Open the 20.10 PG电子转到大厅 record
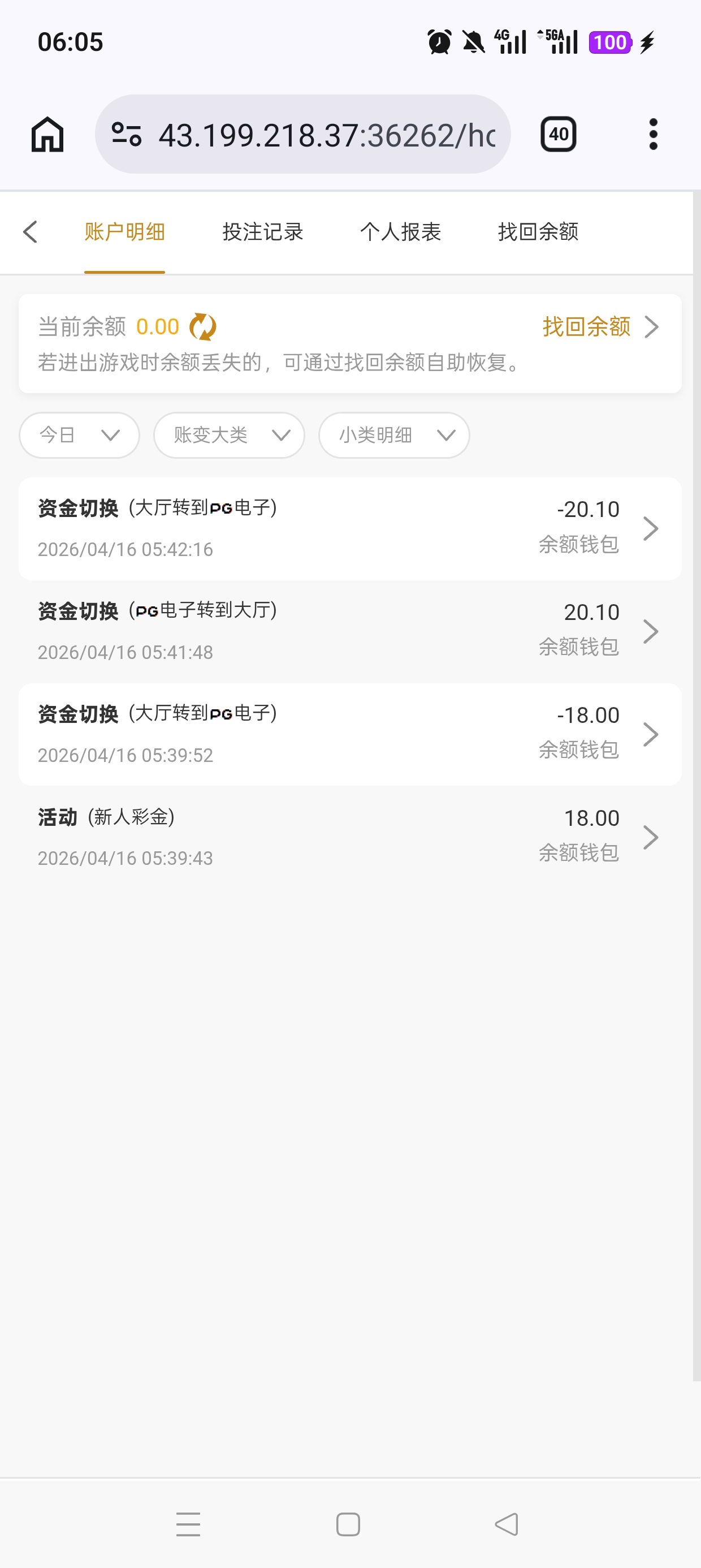Viewport: 701px width, 1568px height. [x=350, y=631]
